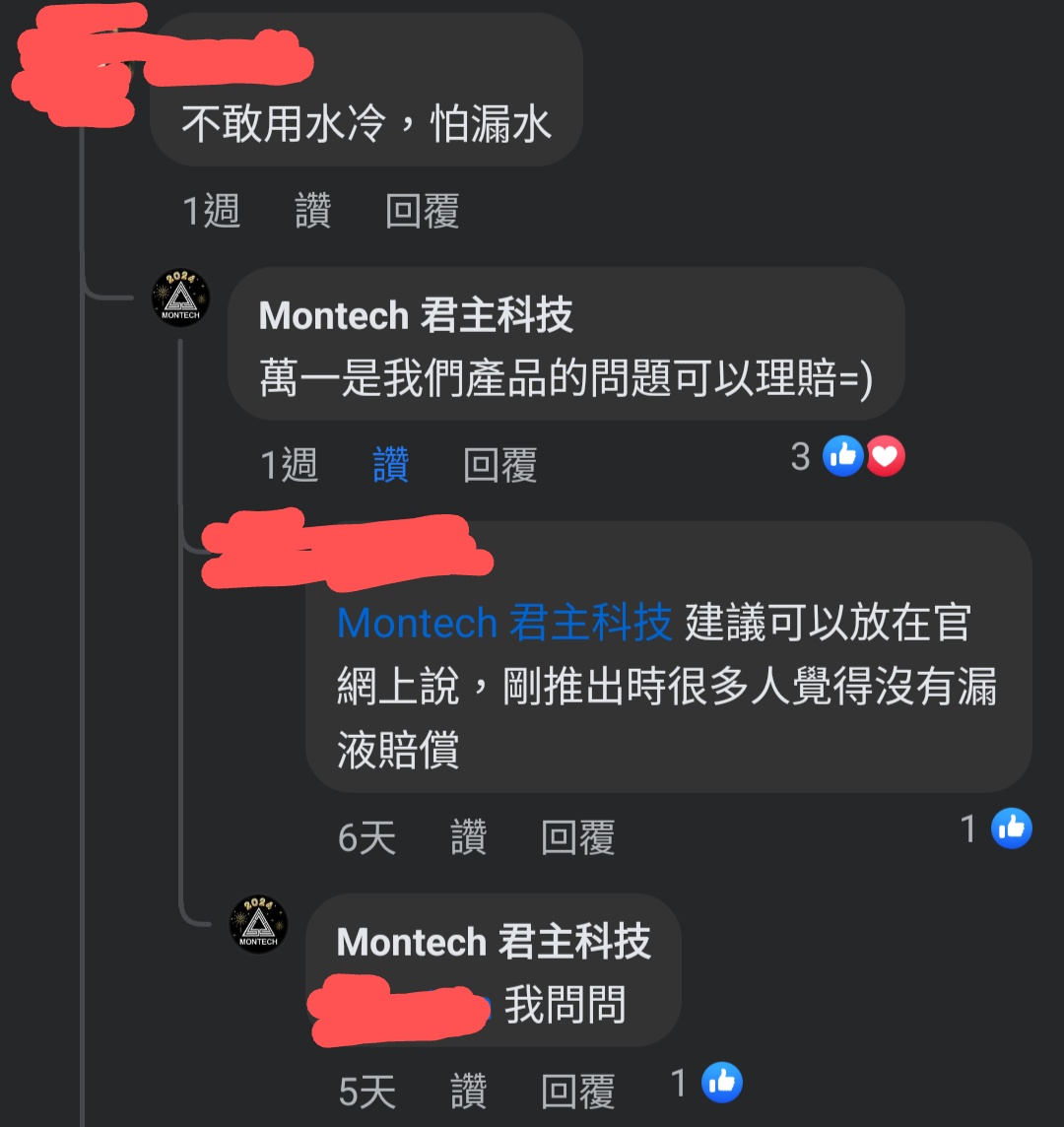Like the comment about 漏液賠償
Image resolution: width=1064 pixels, height=1127 pixels.
[x=468, y=837]
